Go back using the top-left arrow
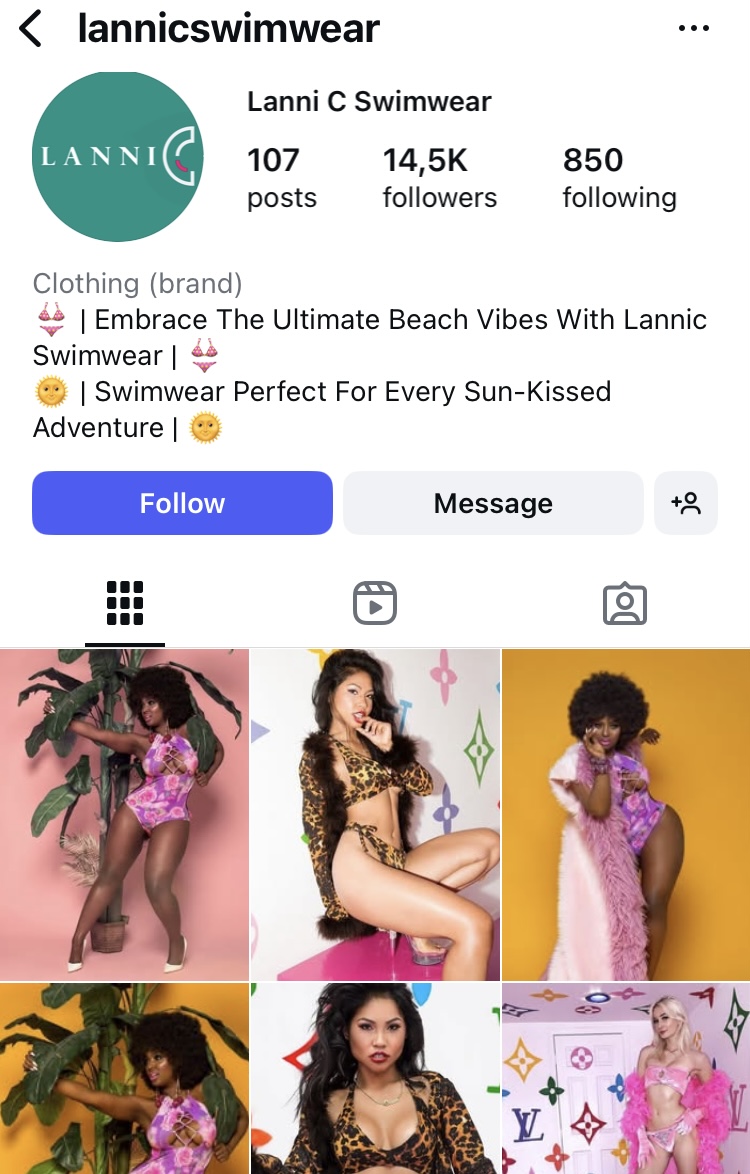Viewport: 750px width, 1174px height. pyautogui.click(x=32, y=29)
